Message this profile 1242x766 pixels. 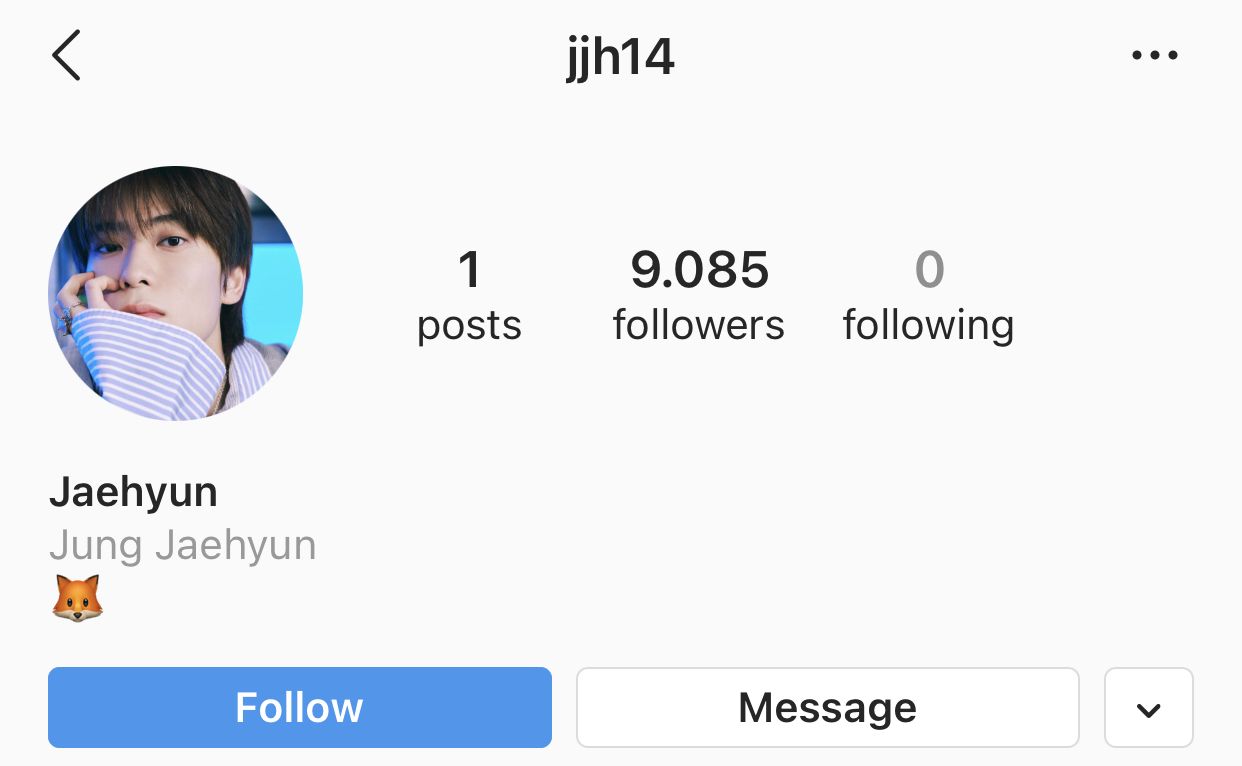[x=827, y=707]
